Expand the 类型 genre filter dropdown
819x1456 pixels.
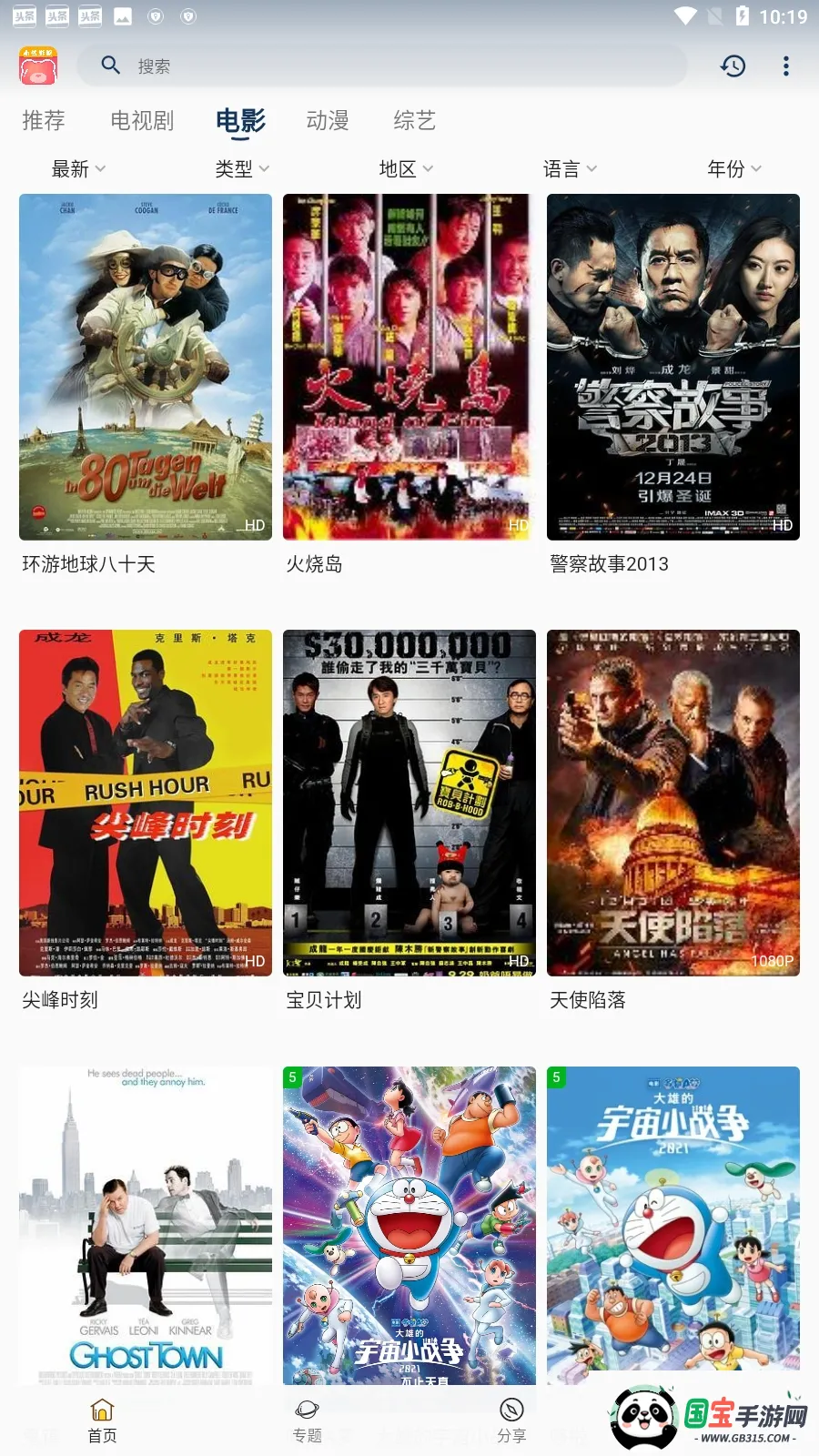coord(240,168)
